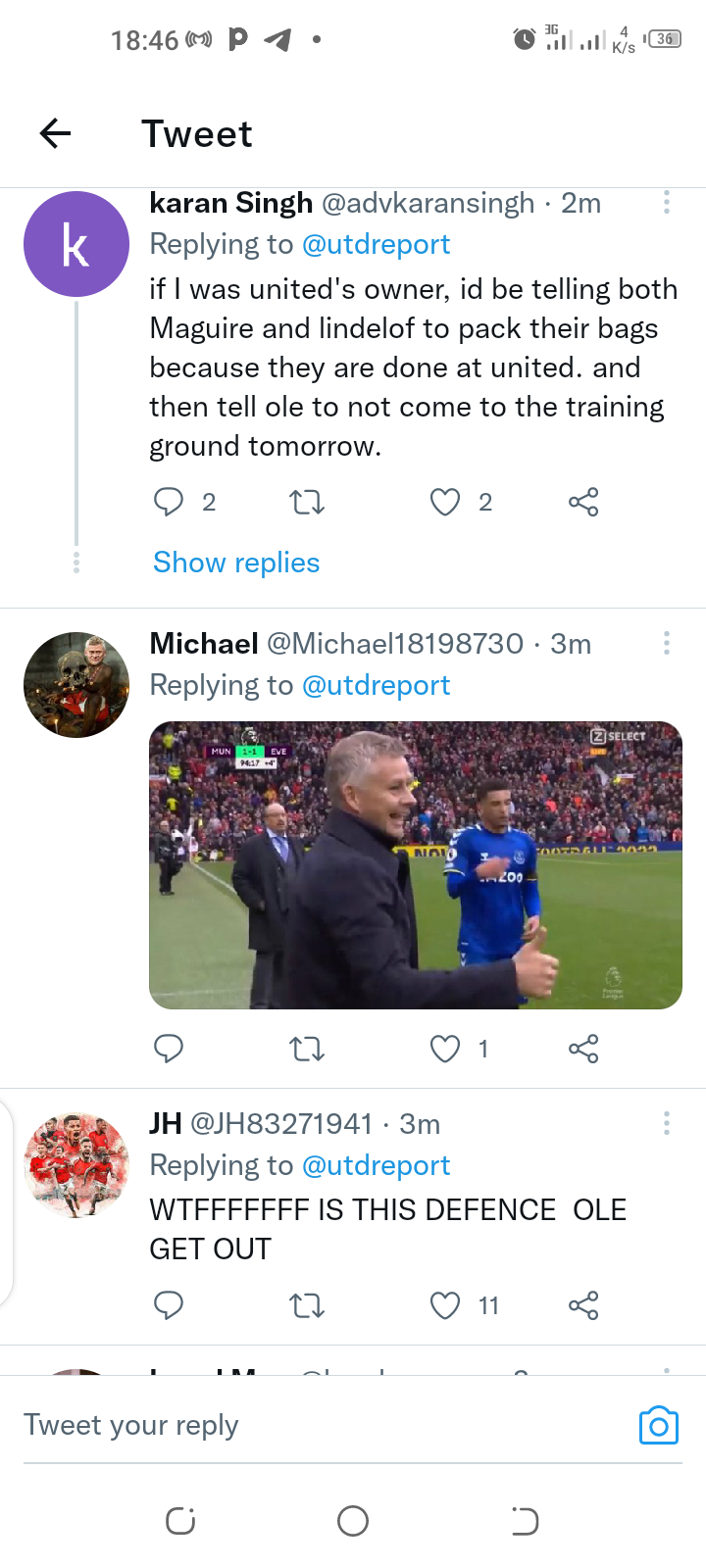Share Michael's tweet
The image size is (706, 1568).
coord(583,1050)
